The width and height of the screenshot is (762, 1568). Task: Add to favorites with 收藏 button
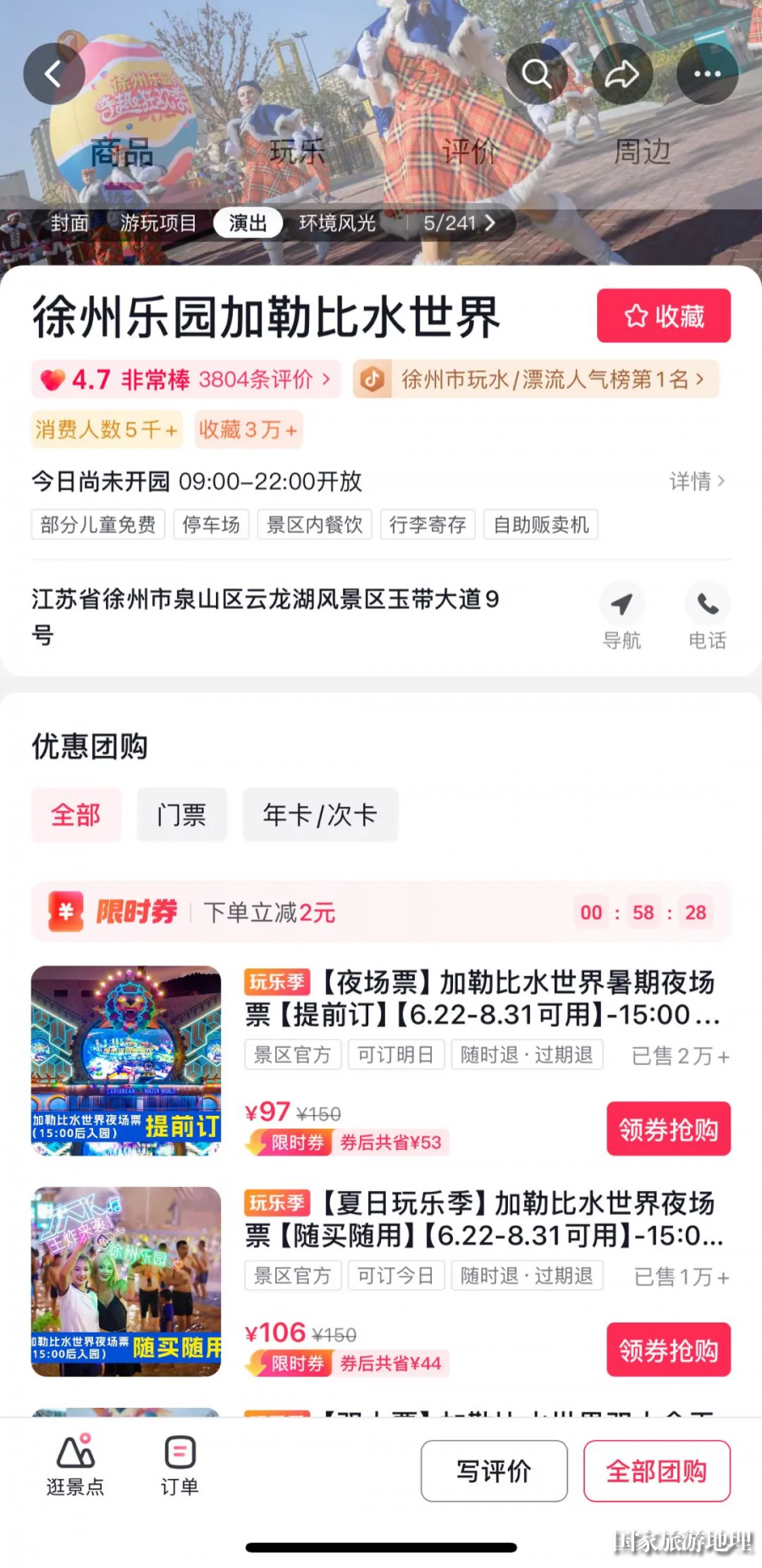click(x=663, y=316)
